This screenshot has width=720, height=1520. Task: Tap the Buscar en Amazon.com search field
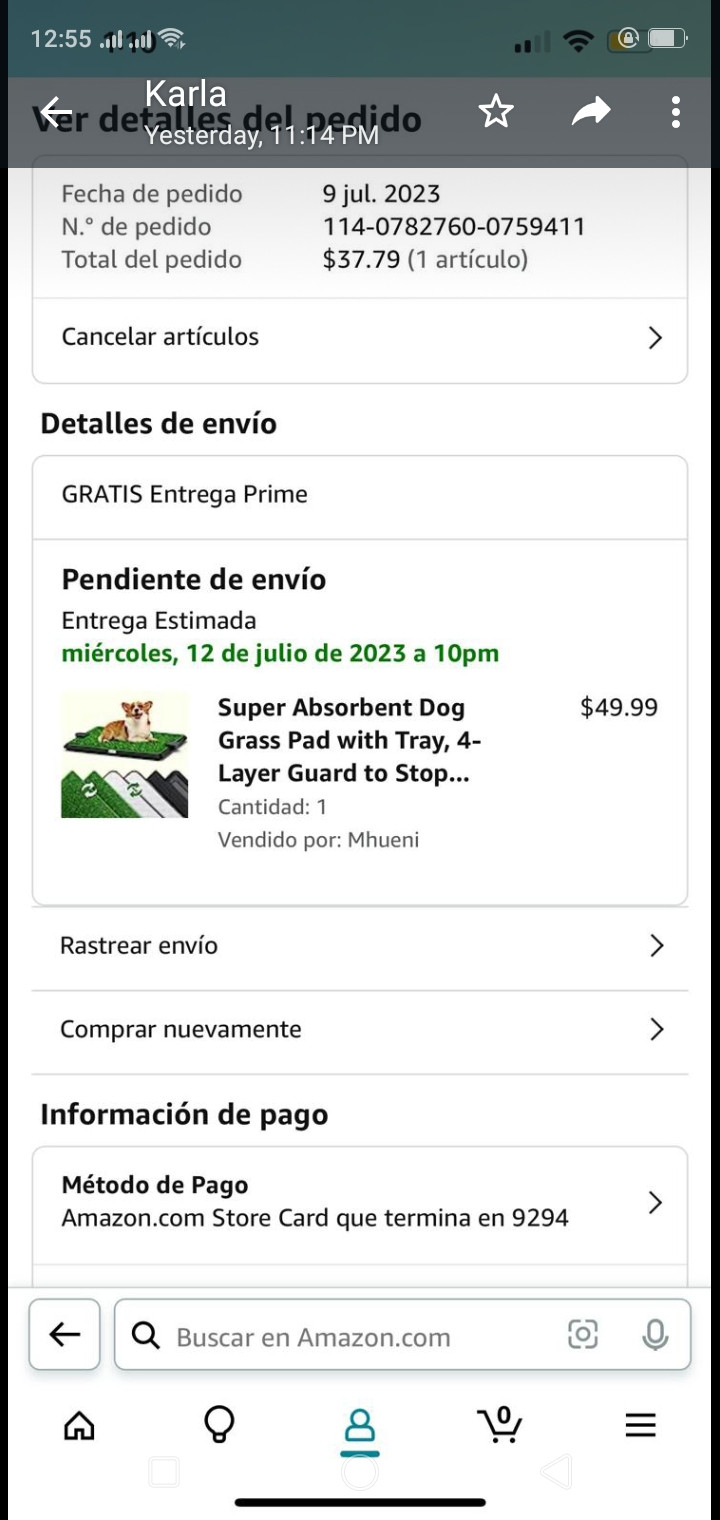360,1337
